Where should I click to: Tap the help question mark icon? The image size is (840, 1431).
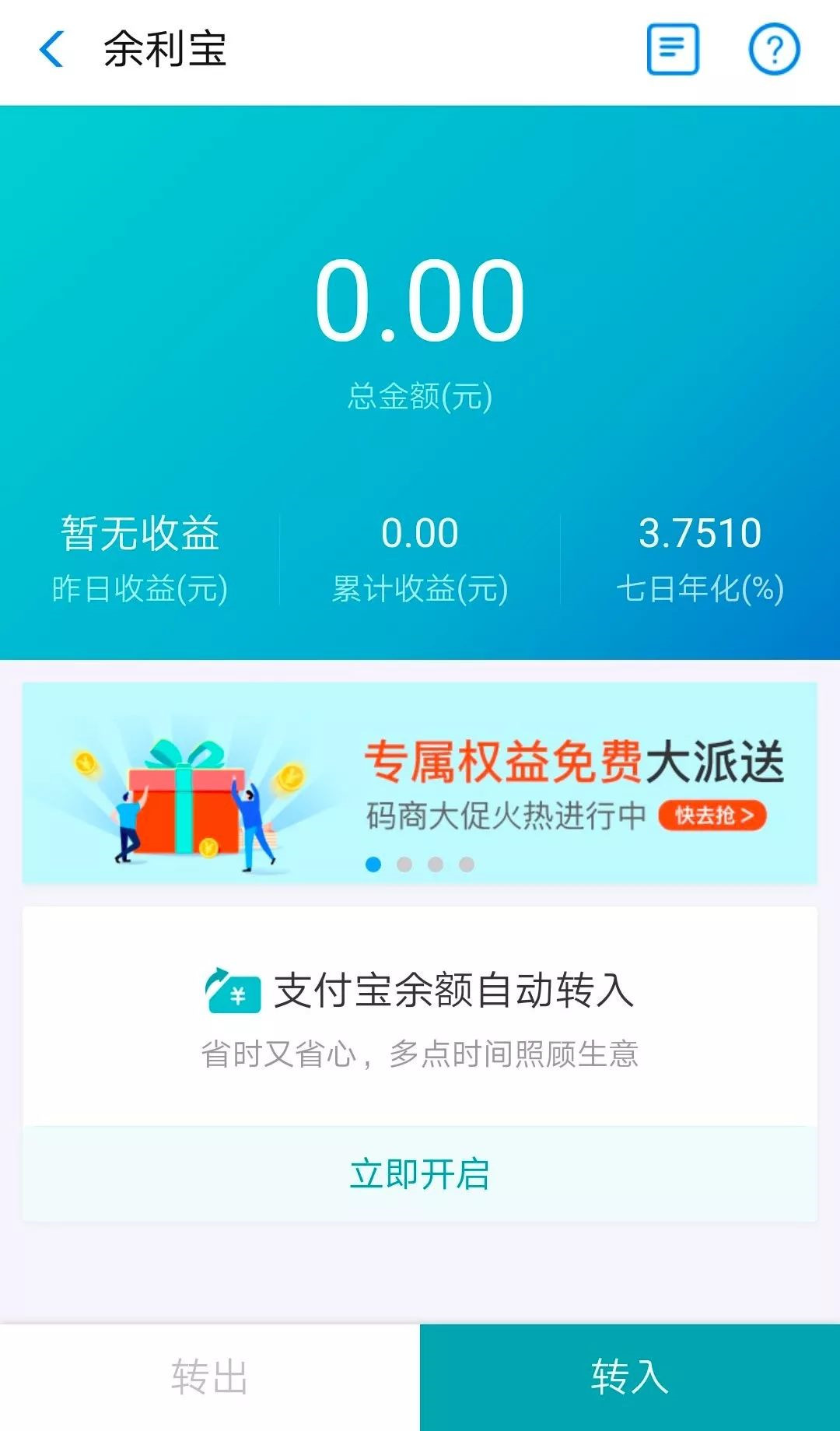coord(774,49)
